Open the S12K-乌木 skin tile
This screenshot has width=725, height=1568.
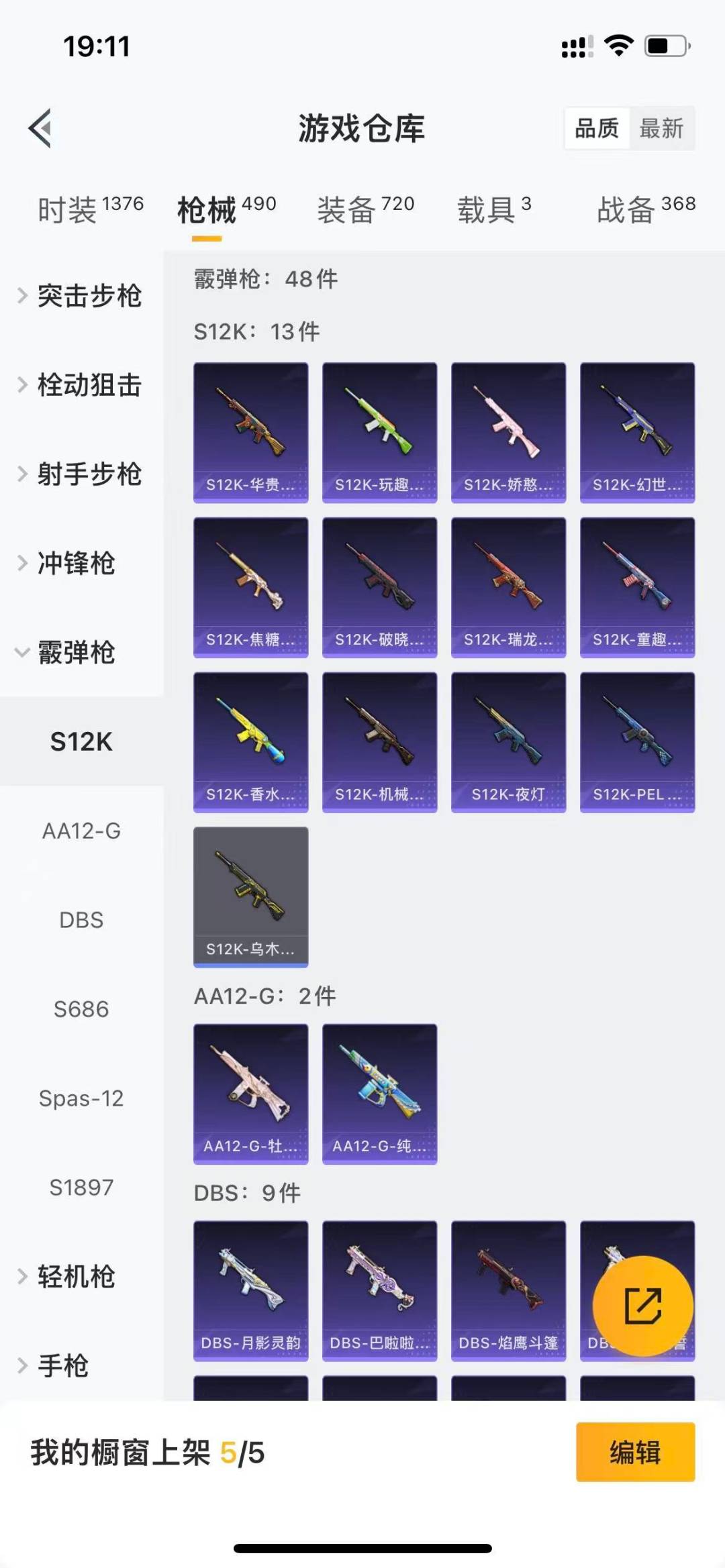pyautogui.click(x=250, y=896)
